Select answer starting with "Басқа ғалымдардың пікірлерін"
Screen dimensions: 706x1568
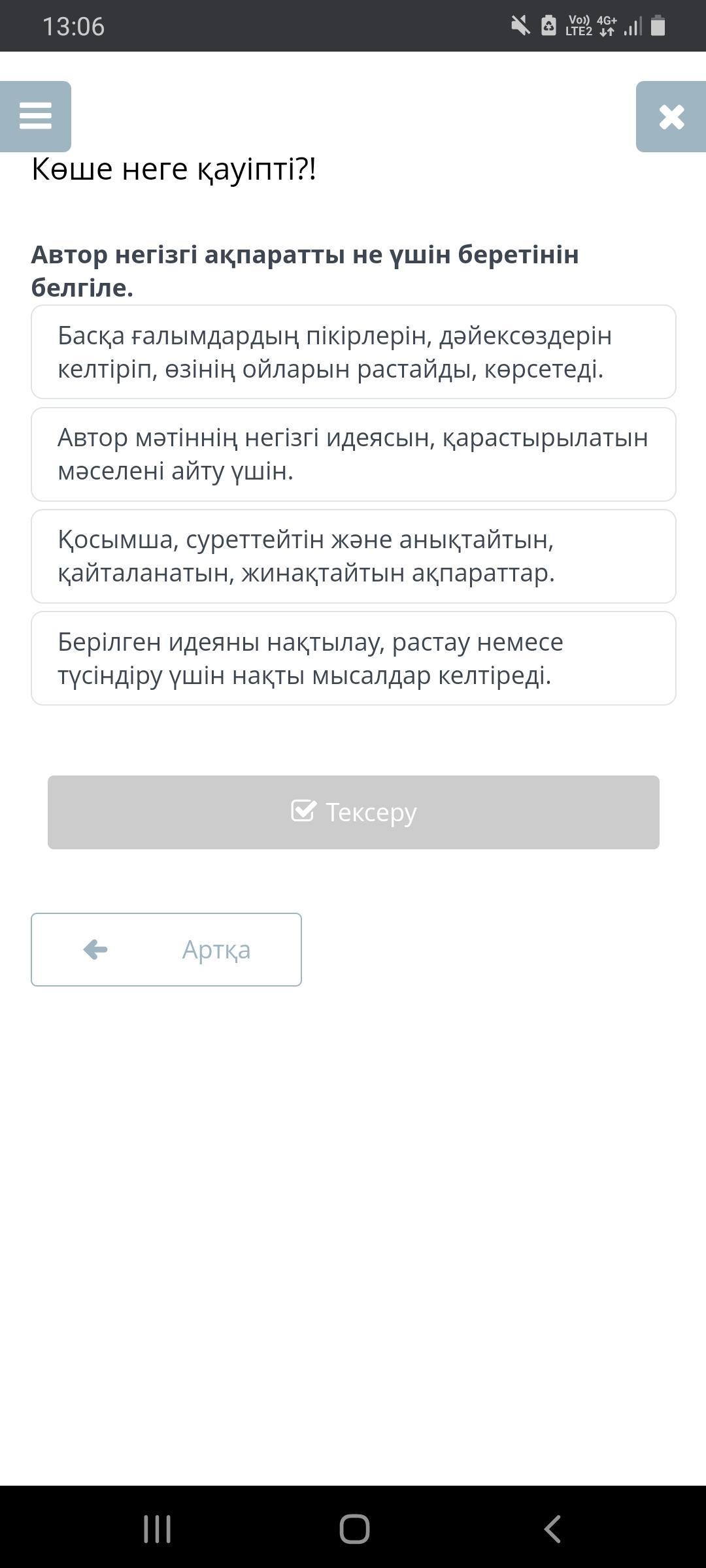tap(354, 352)
